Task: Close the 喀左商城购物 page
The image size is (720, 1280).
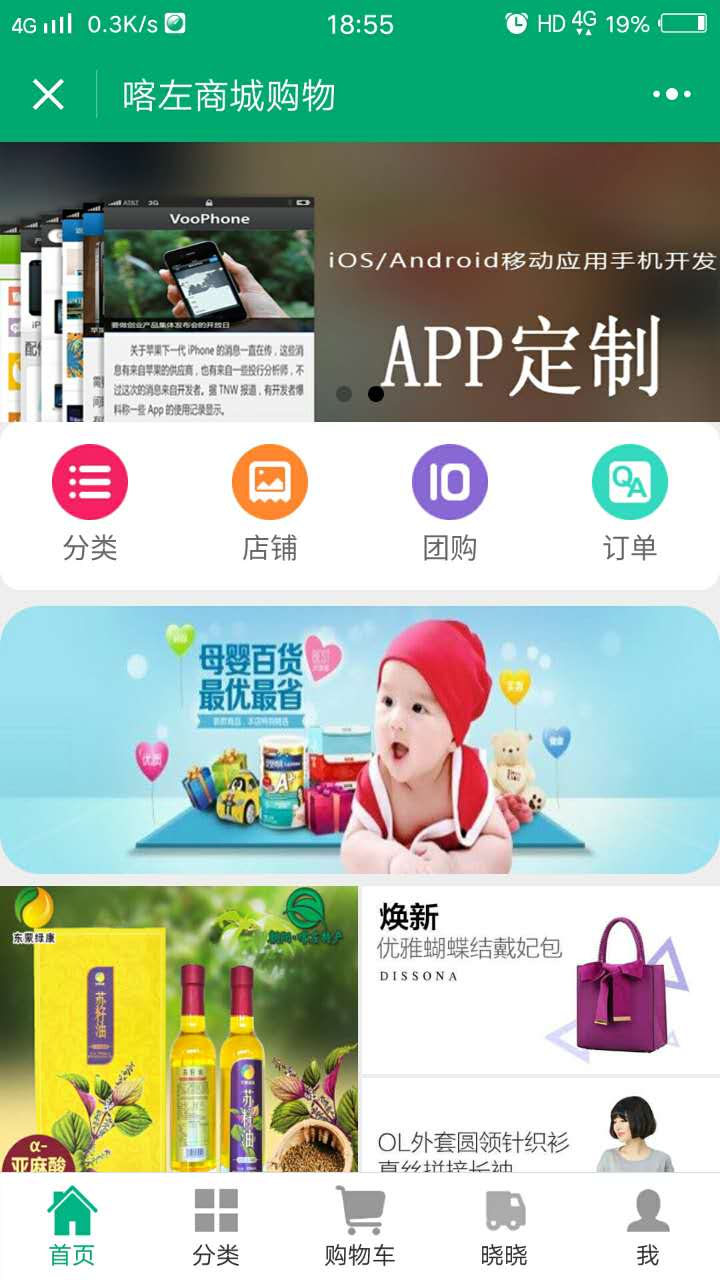Action: click(48, 94)
